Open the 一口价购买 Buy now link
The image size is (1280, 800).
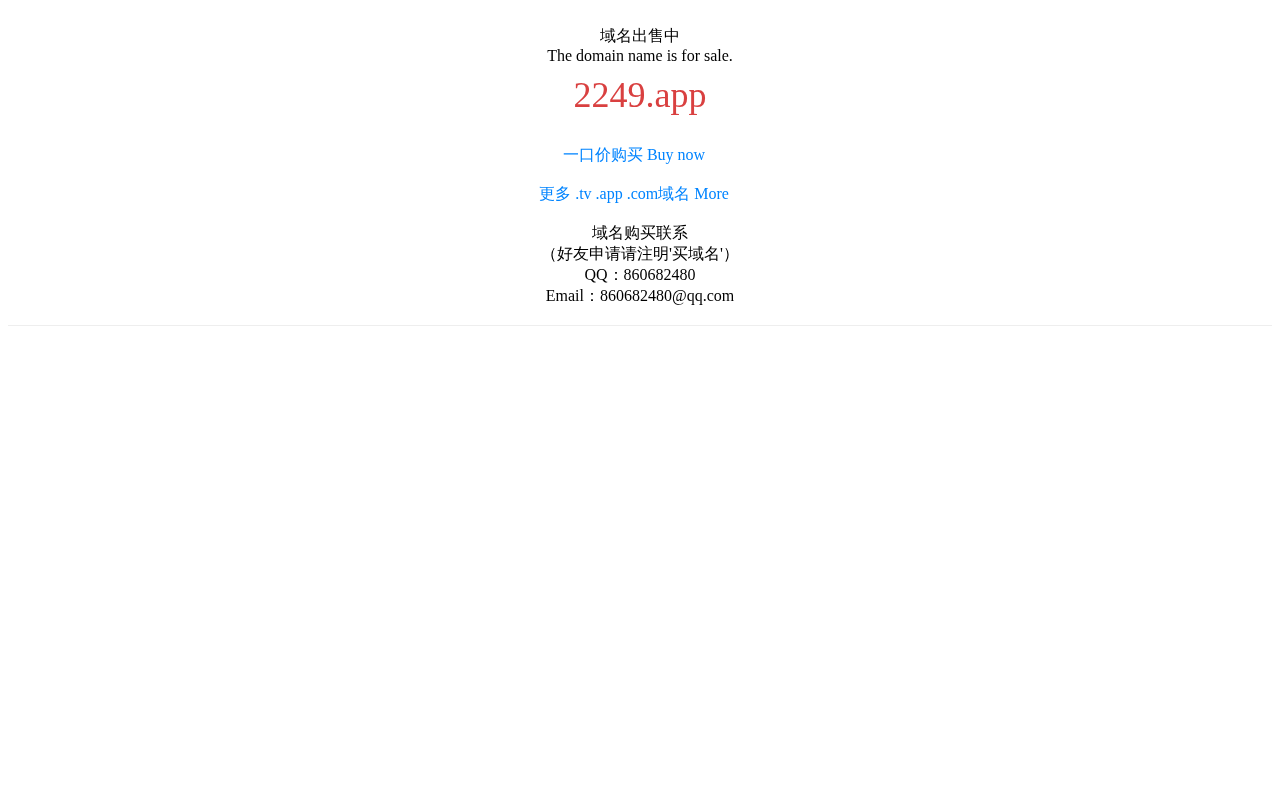(x=634, y=155)
